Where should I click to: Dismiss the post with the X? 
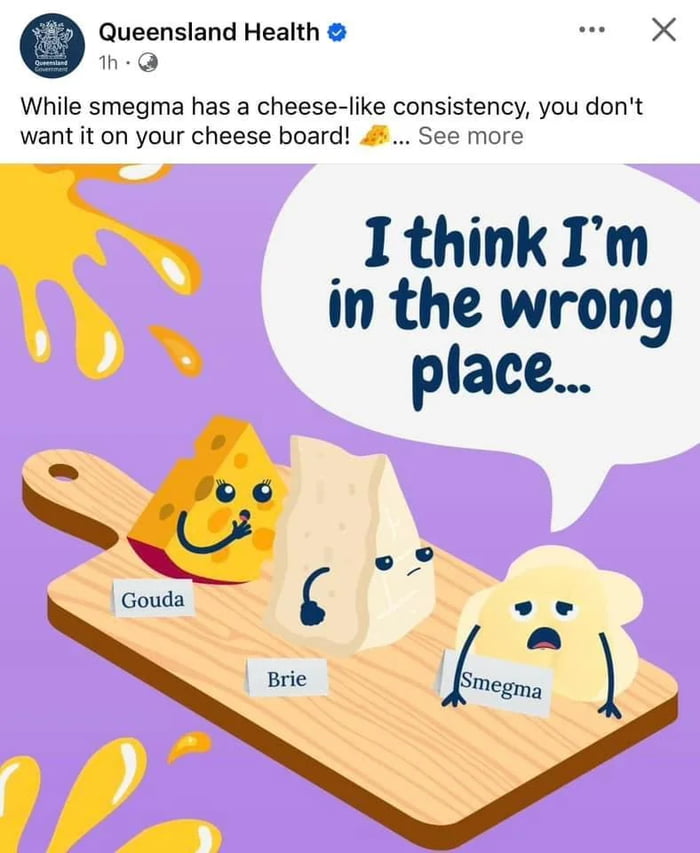coord(663,31)
